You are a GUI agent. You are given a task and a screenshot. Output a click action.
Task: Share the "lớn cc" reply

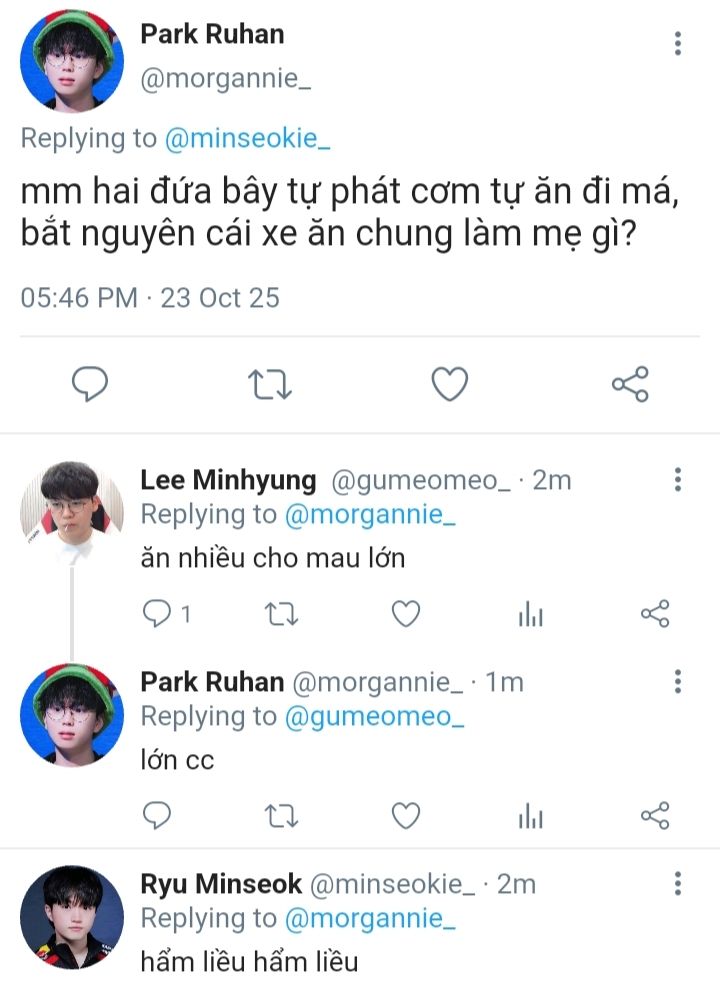655,815
